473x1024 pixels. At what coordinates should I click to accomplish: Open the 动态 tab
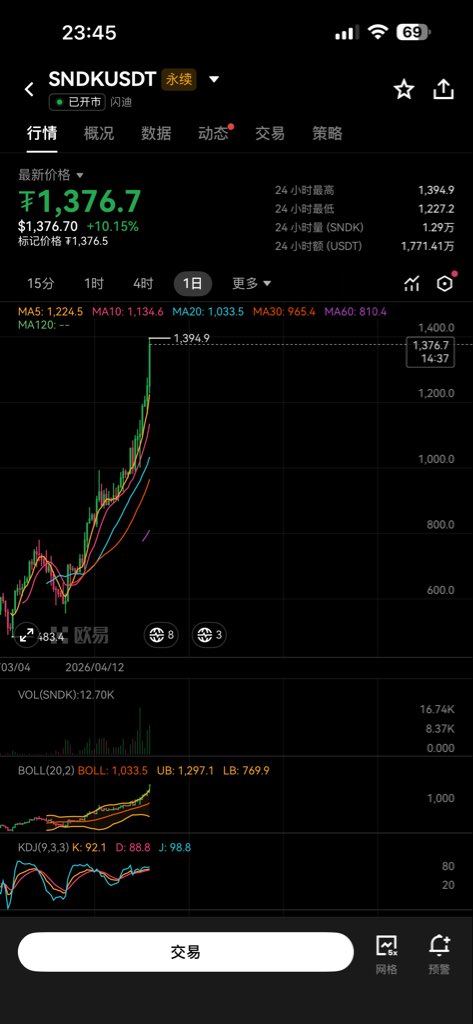214,133
